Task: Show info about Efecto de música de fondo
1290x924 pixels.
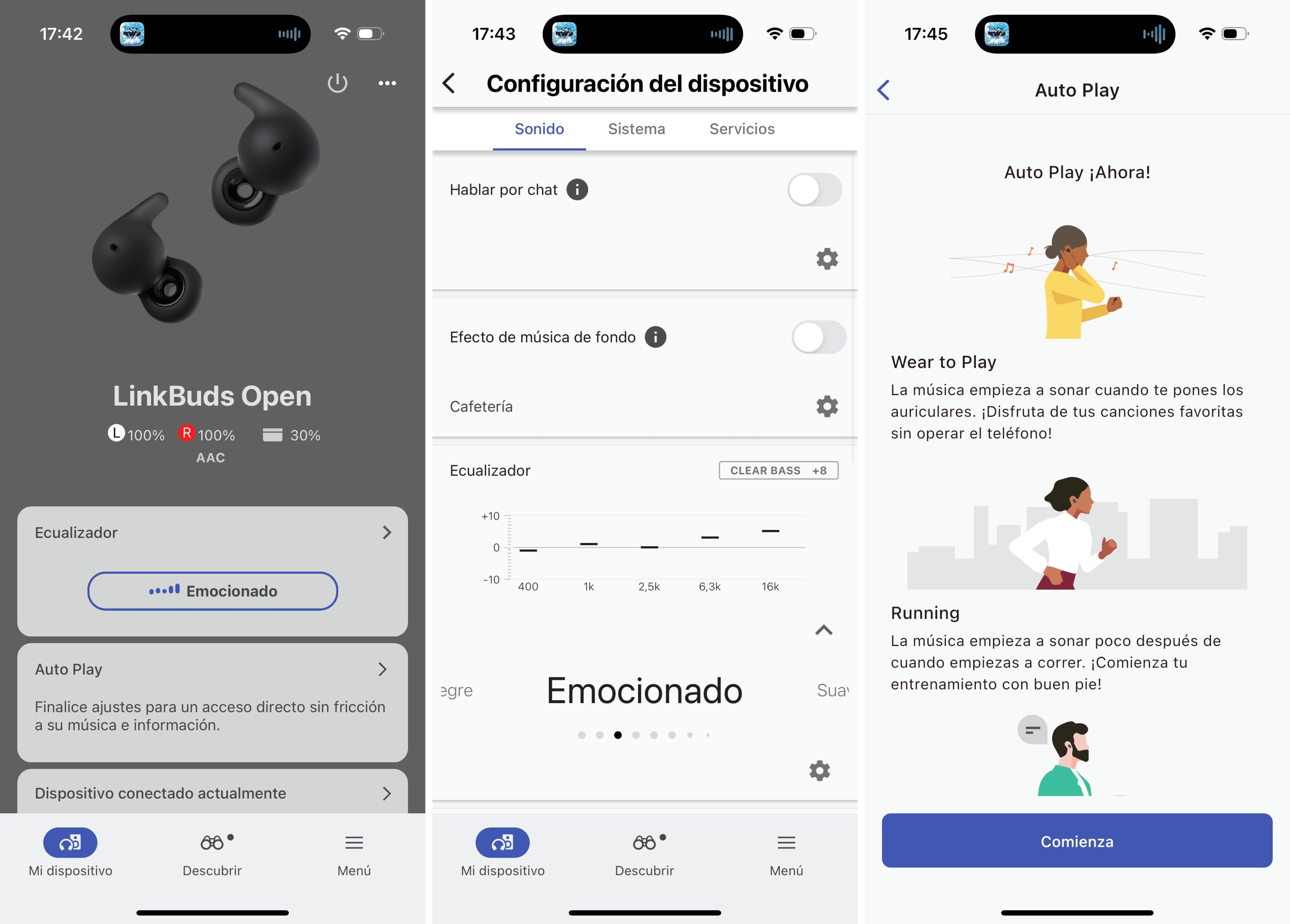Action: click(x=655, y=337)
